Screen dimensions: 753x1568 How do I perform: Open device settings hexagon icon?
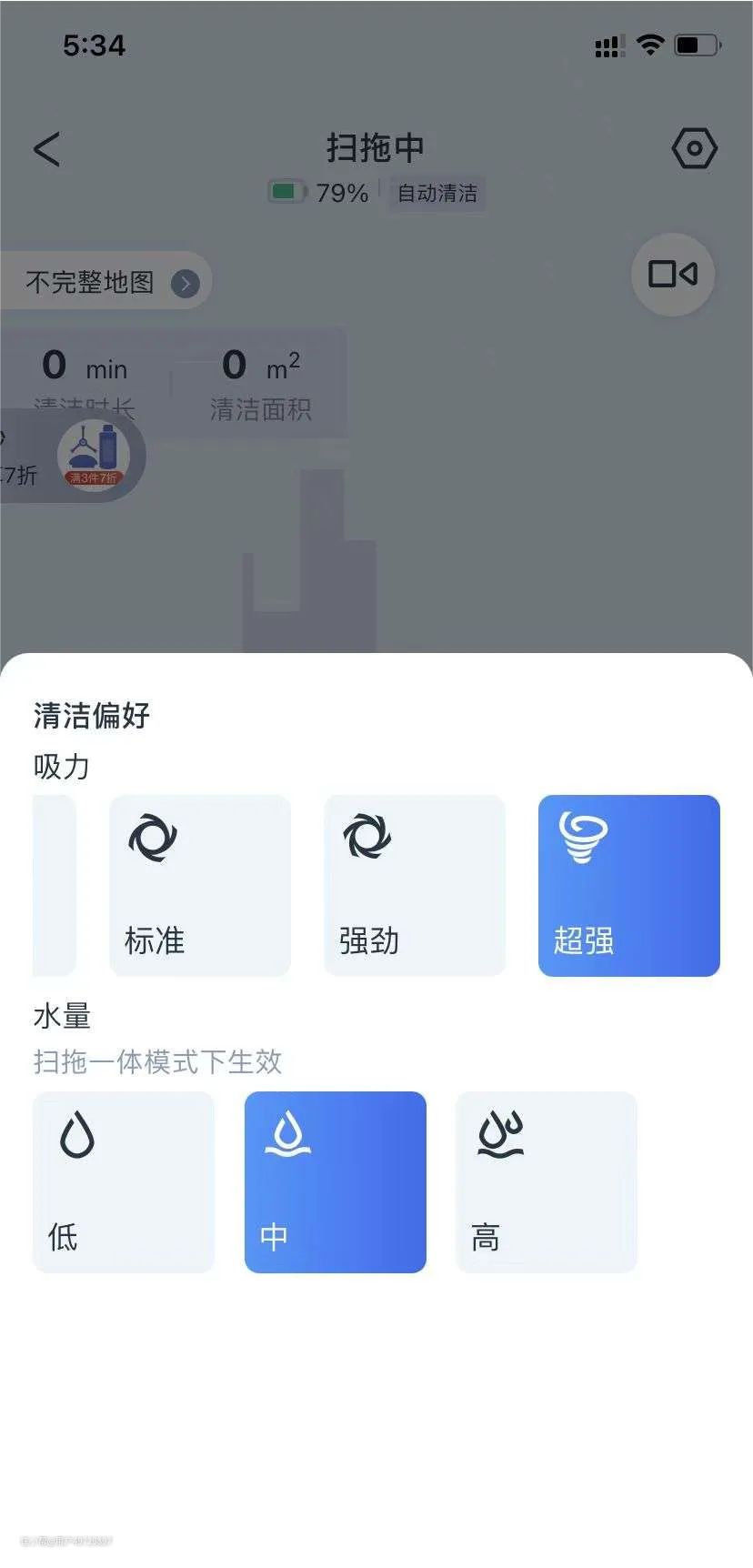point(694,148)
